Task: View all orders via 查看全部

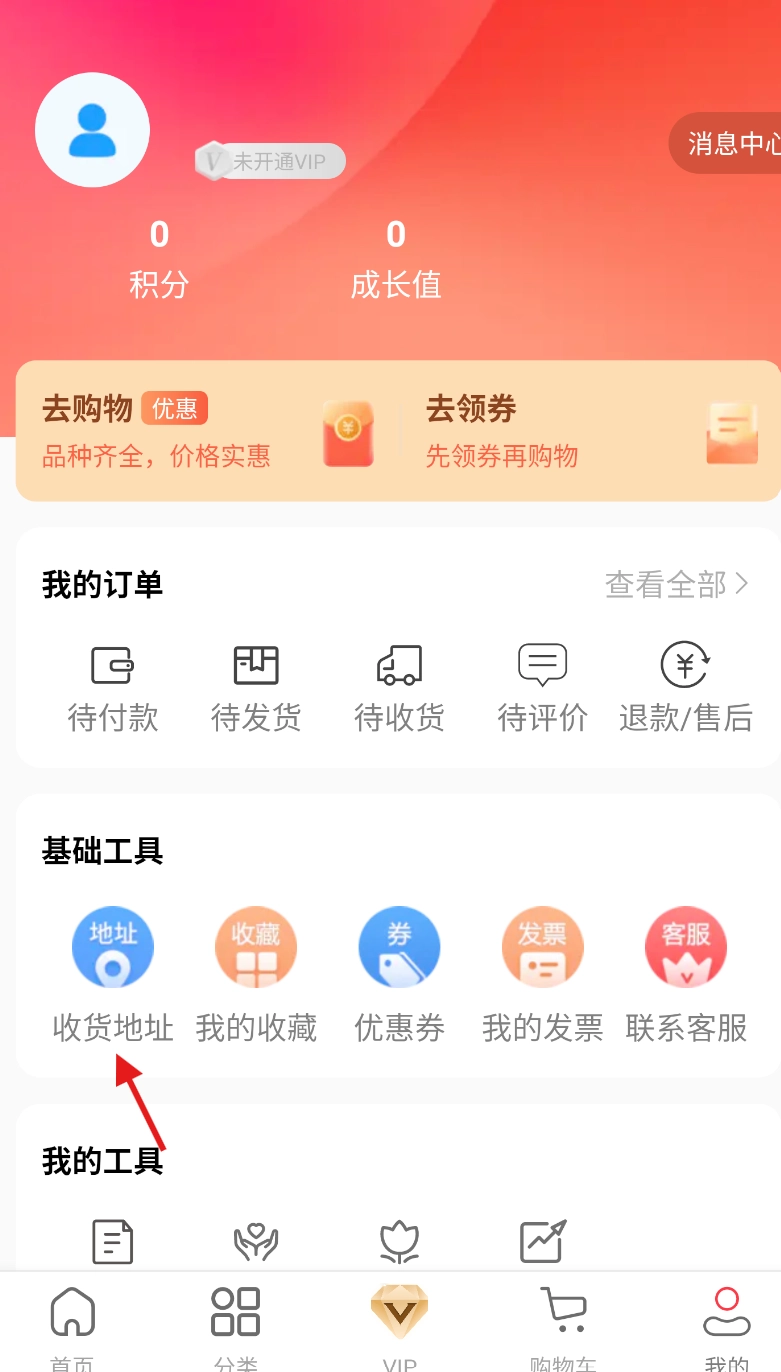Action: click(676, 584)
